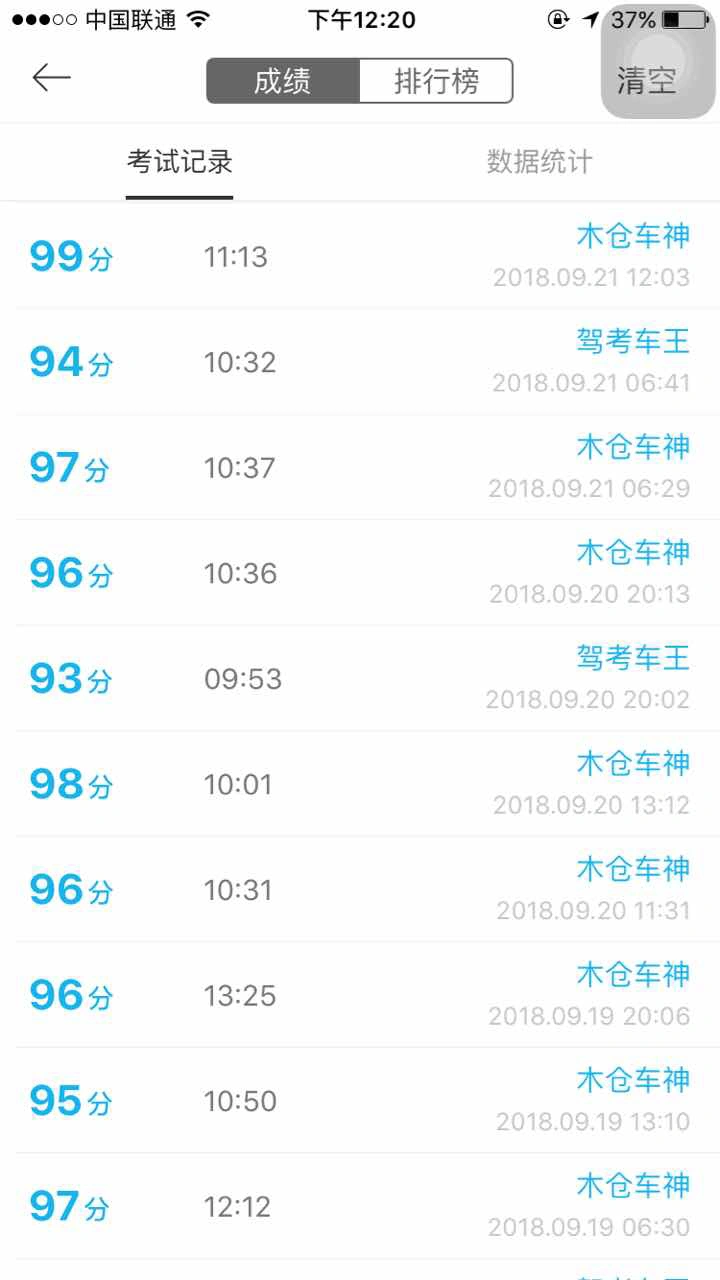Select the 考试记录 tab
The width and height of the screenshot is (720, 1280).
(x=180, y=162)
